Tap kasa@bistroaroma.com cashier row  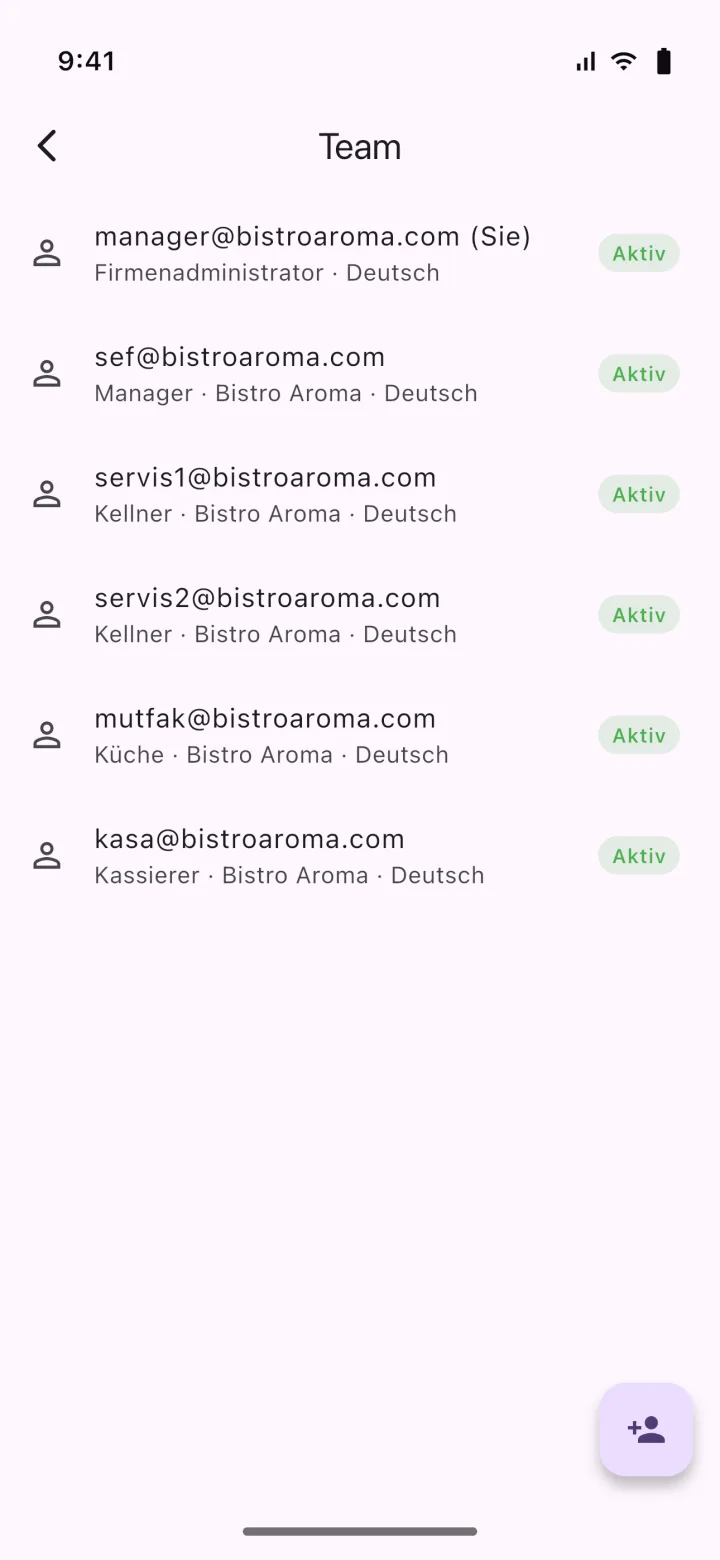360,856
